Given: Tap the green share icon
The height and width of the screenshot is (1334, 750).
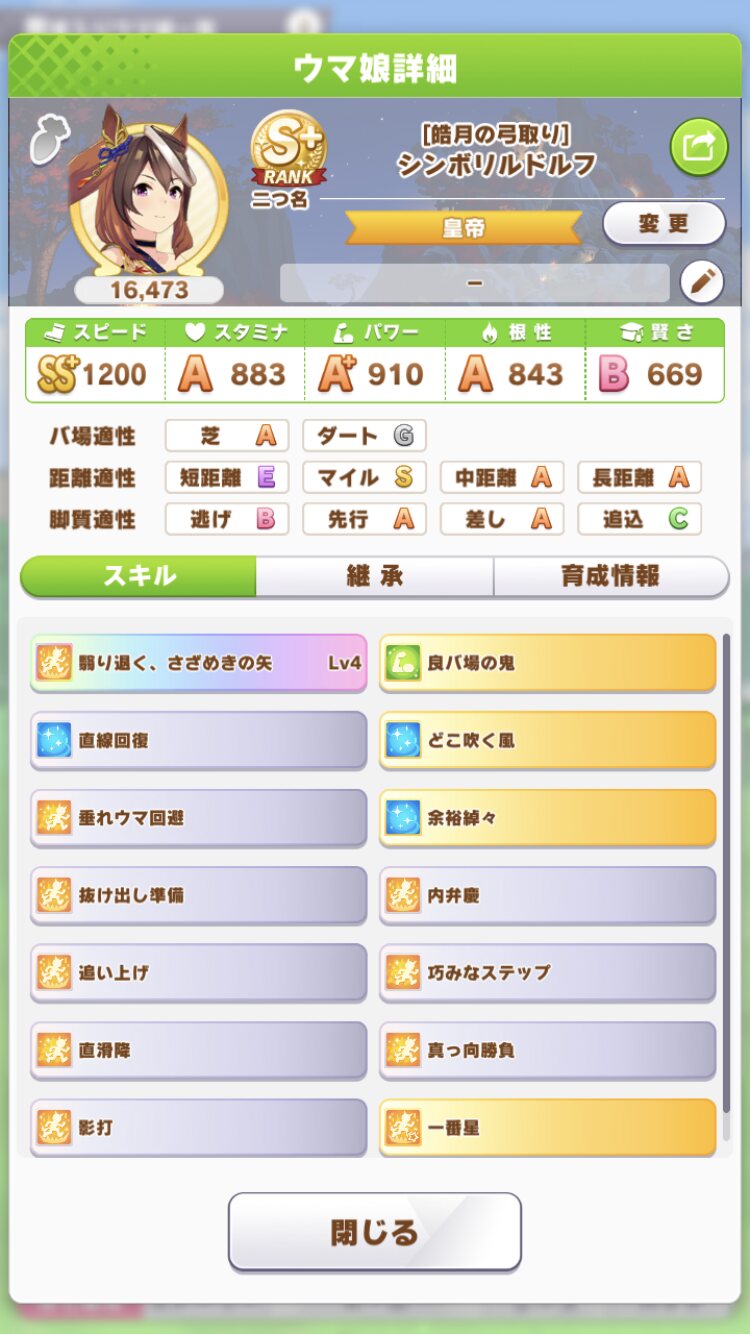Looking at the screenshot, I should click(698, 147).
